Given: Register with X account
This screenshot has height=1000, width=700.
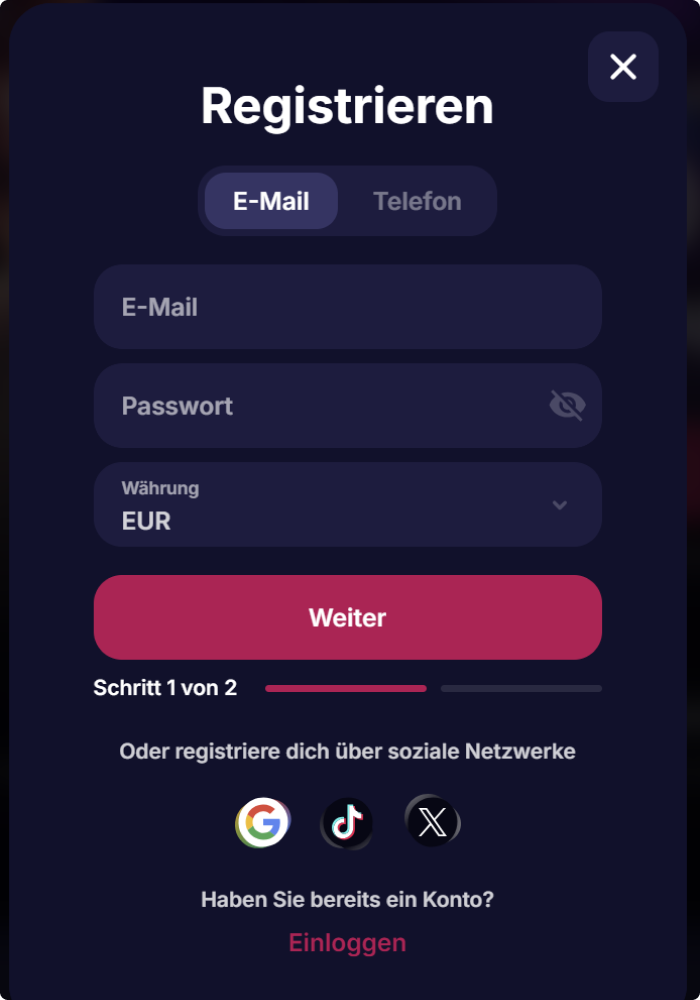Looking at the screenshot, I should [432, 823].
